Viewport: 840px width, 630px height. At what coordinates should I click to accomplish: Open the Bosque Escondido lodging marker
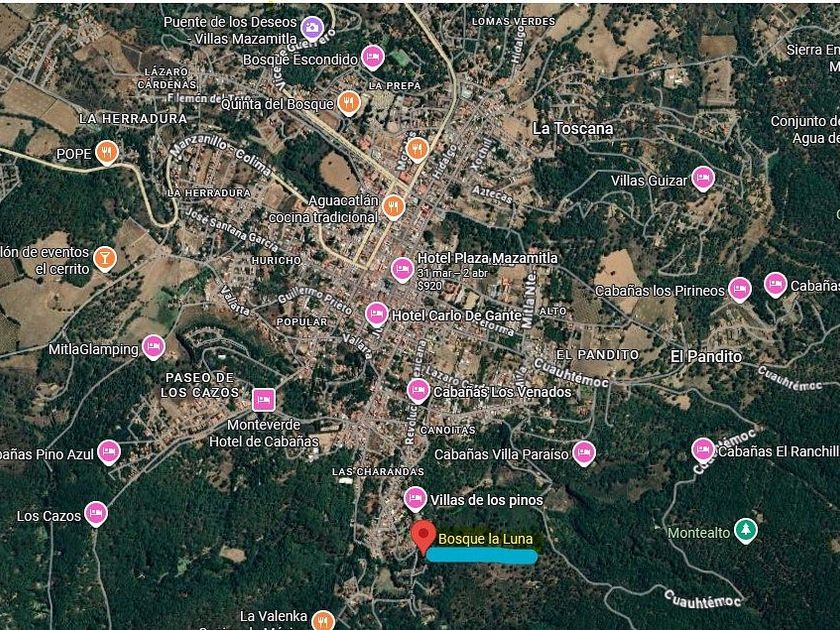coord(373,57)
